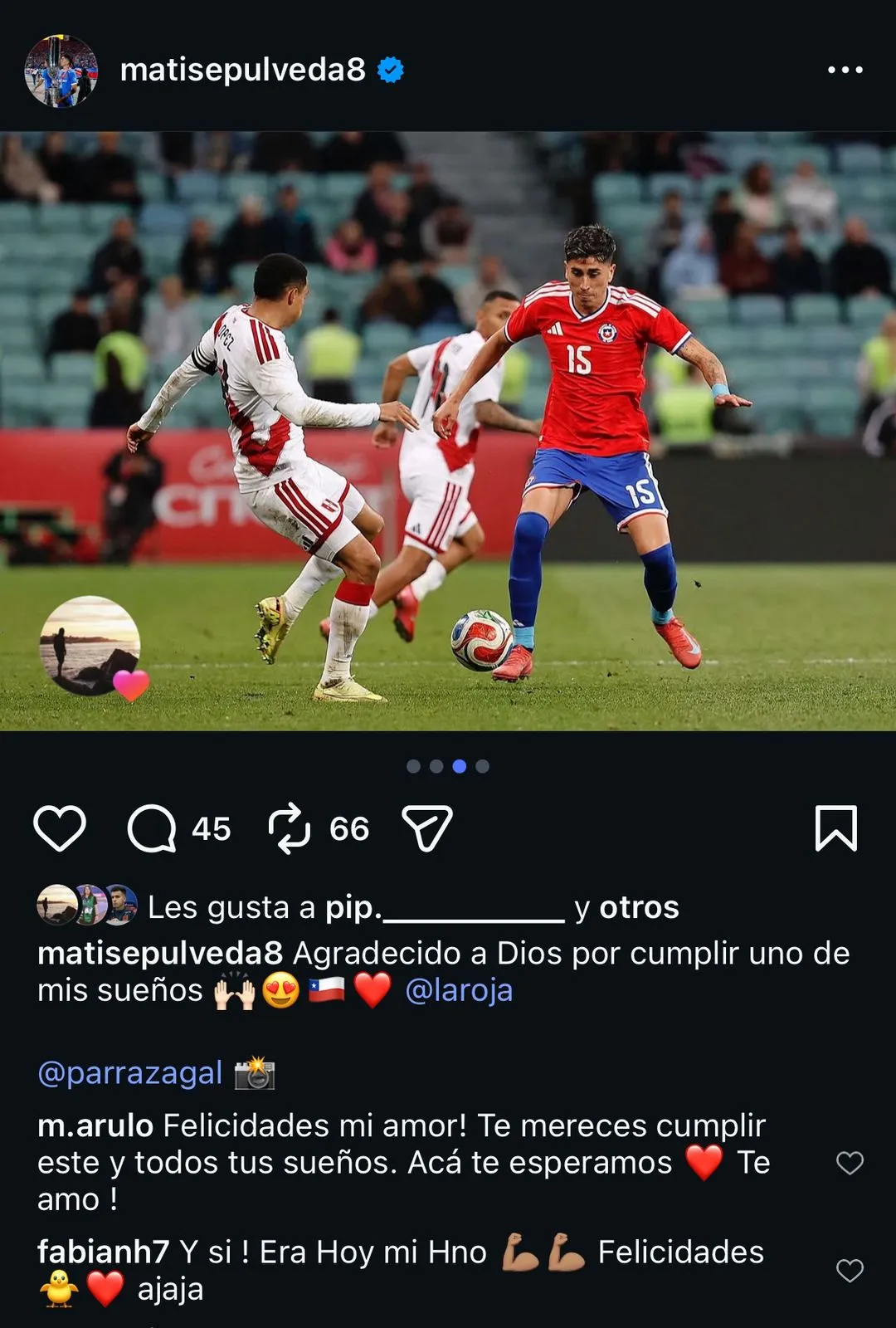Bookmark this post
The height and width of the screenshot is (1328, 896).
click(x=835, y=828)
